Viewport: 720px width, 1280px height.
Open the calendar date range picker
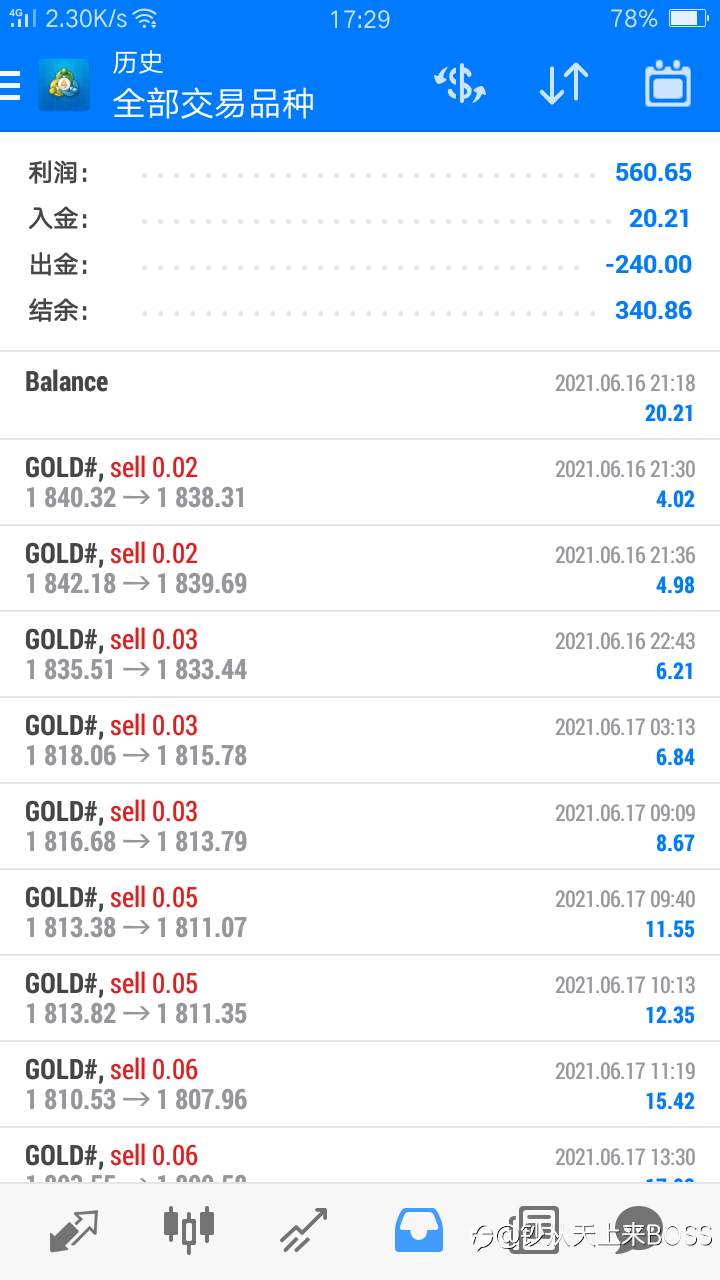668,84
